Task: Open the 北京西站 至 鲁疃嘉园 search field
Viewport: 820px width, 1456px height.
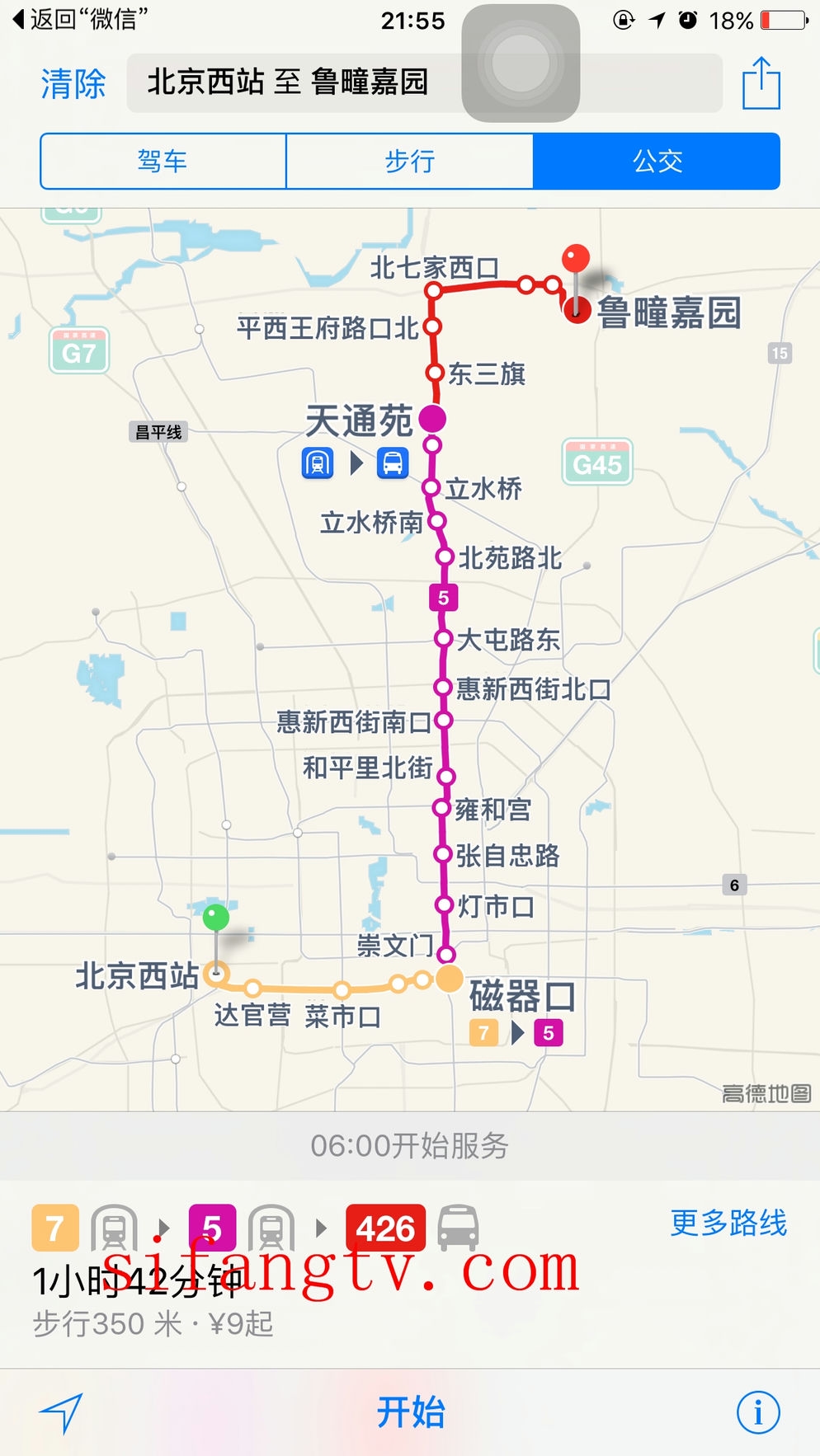Action: pyautogui.click(x=289, y=82)
